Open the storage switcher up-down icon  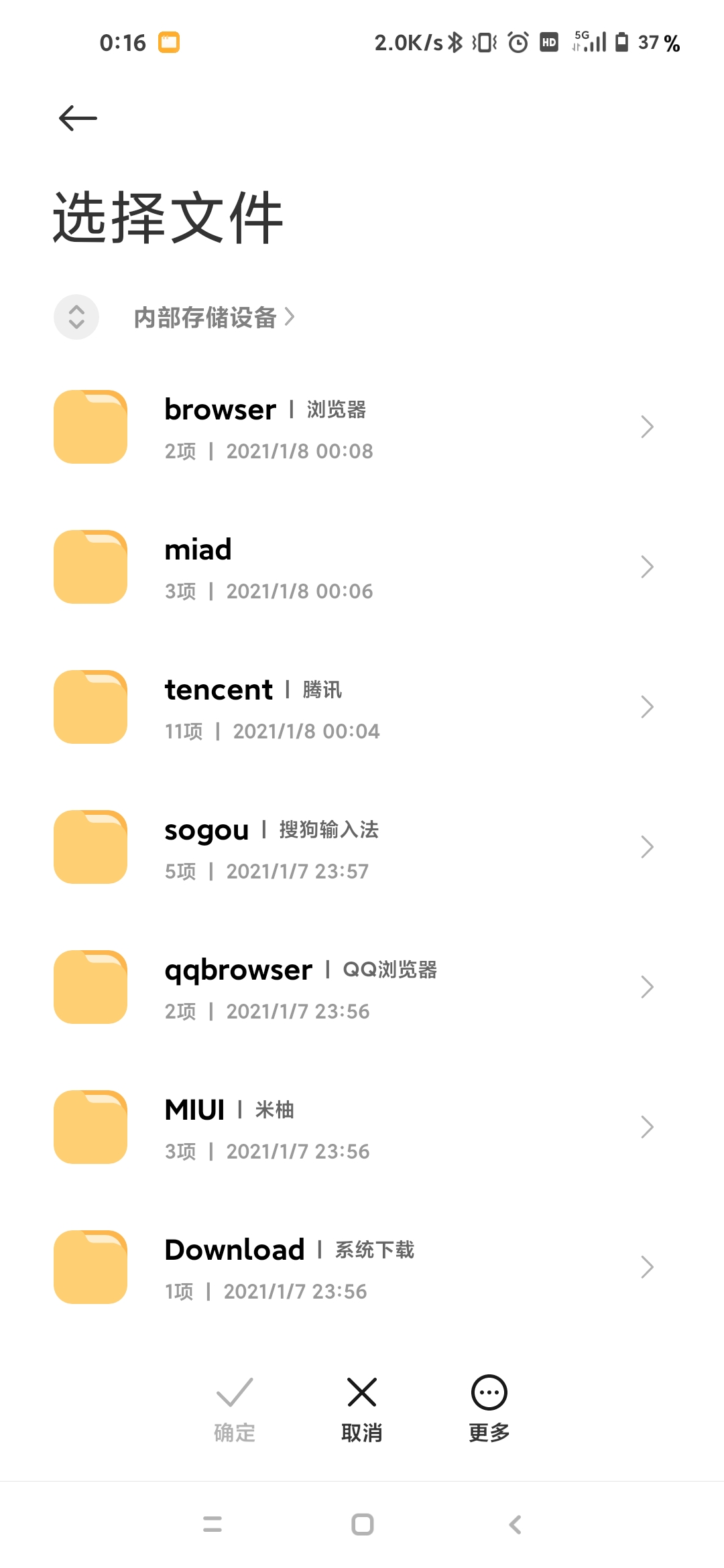[76, 317]
